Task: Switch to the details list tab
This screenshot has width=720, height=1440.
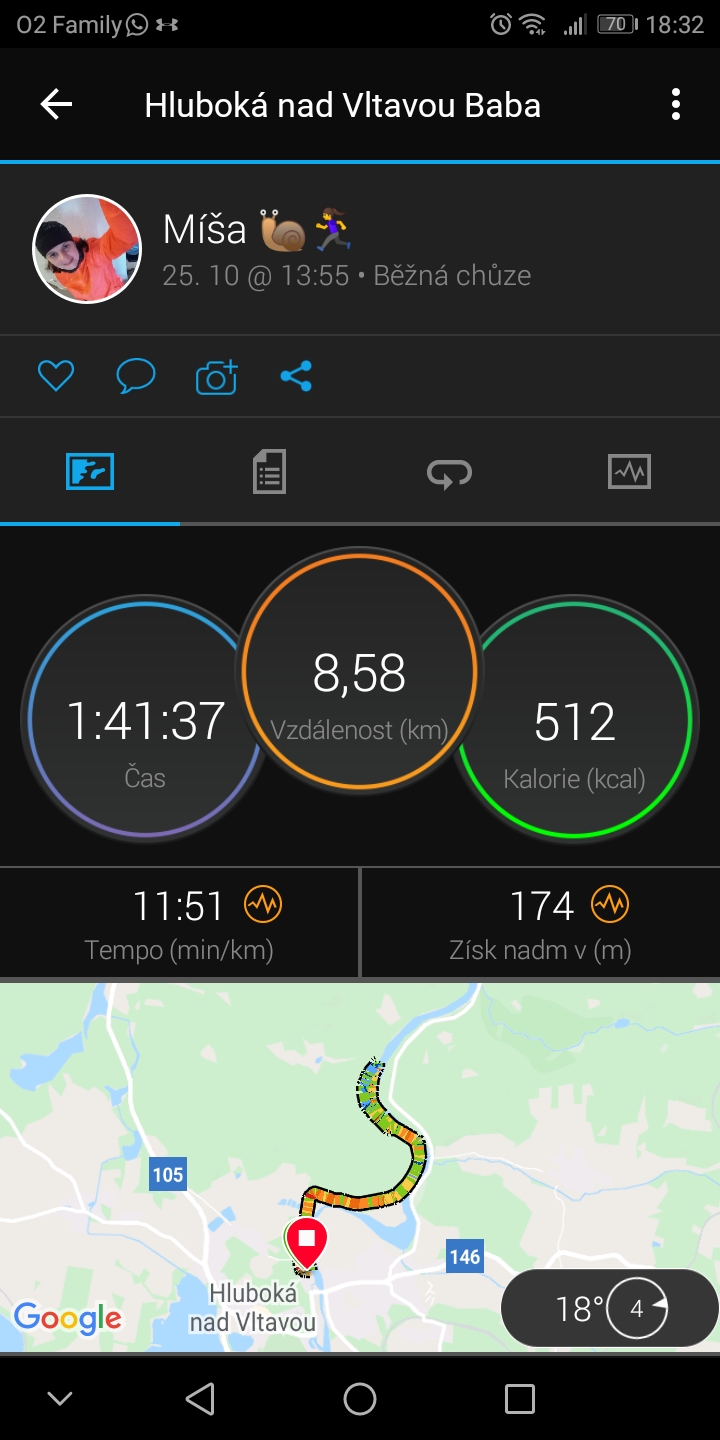Action: [269, 471]
